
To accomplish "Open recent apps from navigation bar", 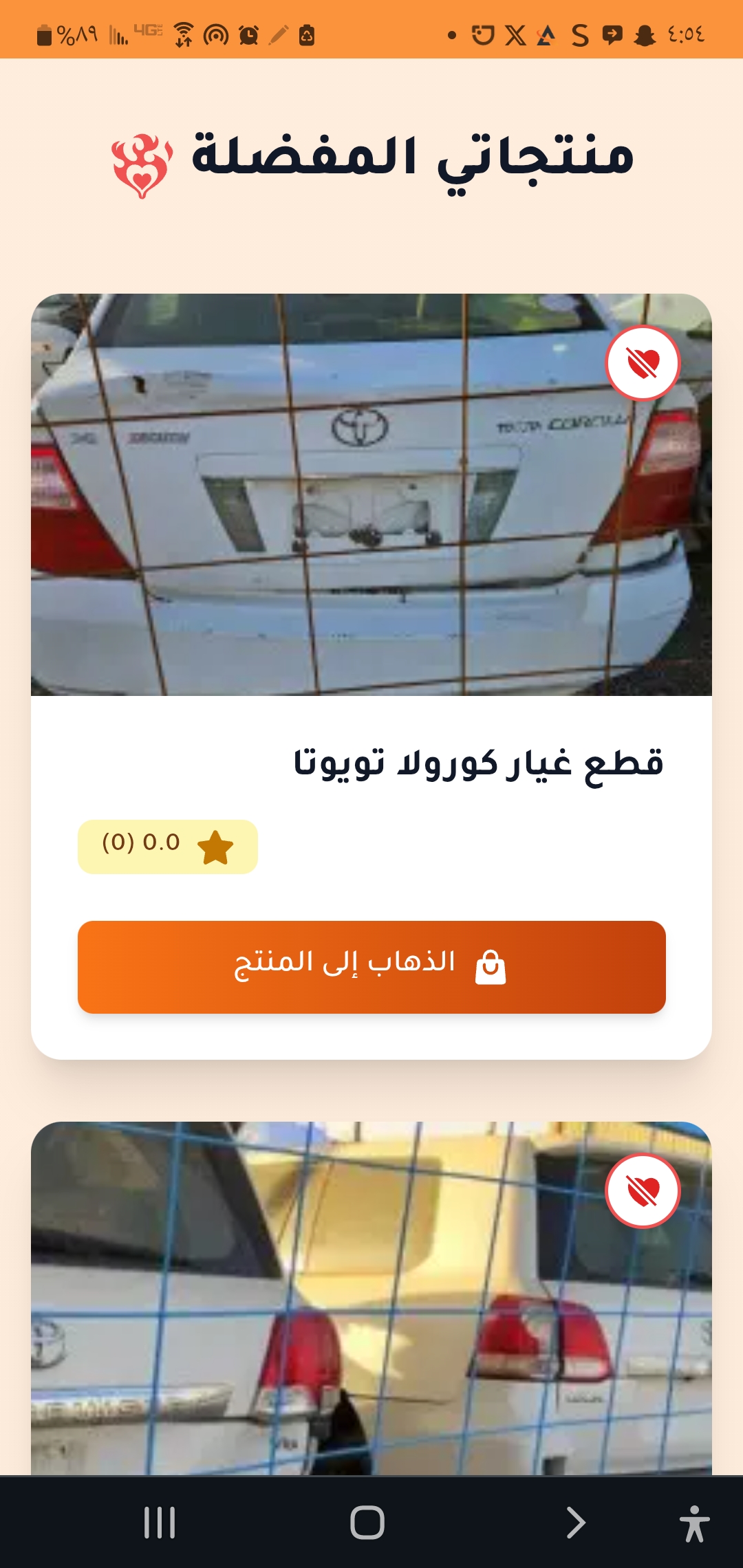I will point(160,1522).
